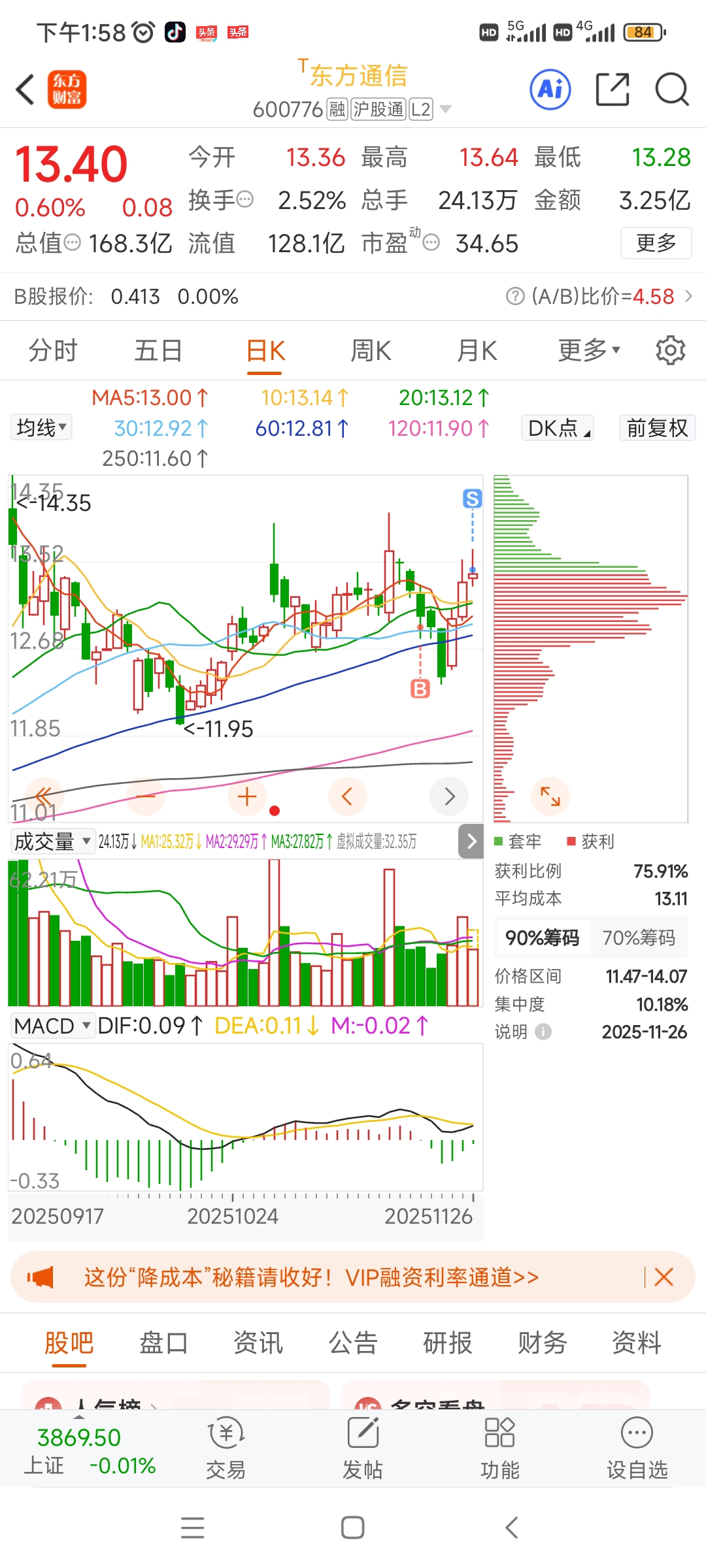Switch to the 周K chart tab
The height and width of the screenshot is (1568, 706).
coord(371,351)
